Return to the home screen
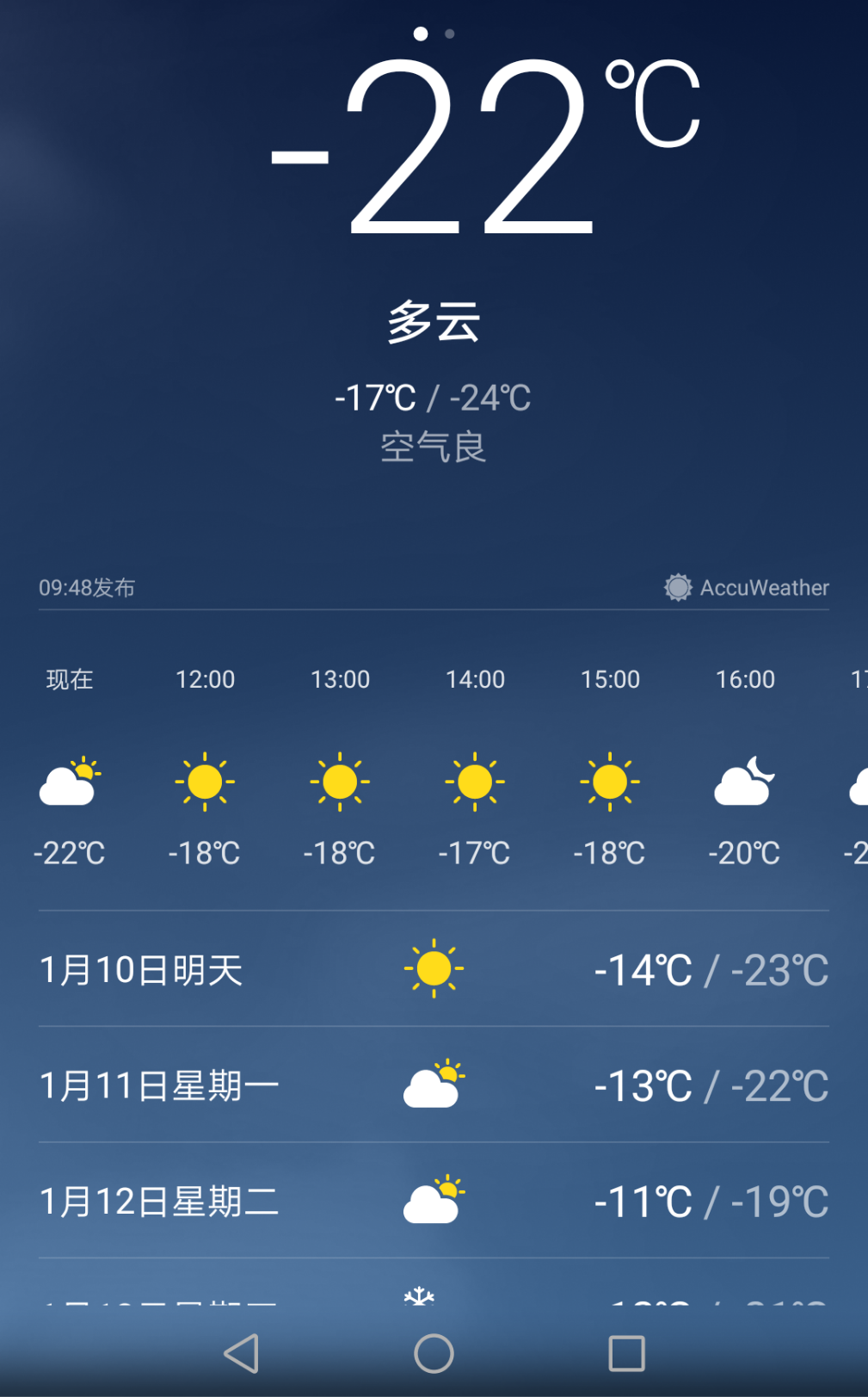The height and width of the screenshot is (1397, 868). (x=434, y=1354)
